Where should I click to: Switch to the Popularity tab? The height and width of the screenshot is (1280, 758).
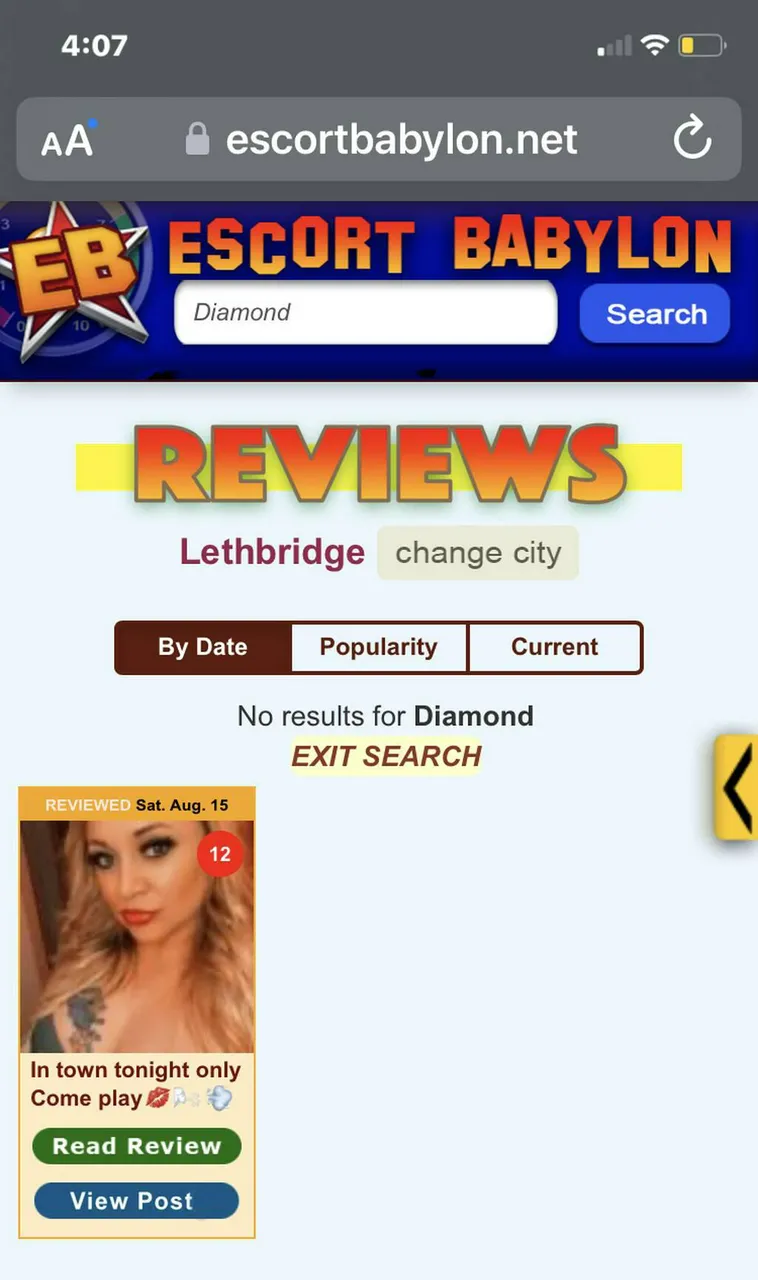(x=379, y=647)
